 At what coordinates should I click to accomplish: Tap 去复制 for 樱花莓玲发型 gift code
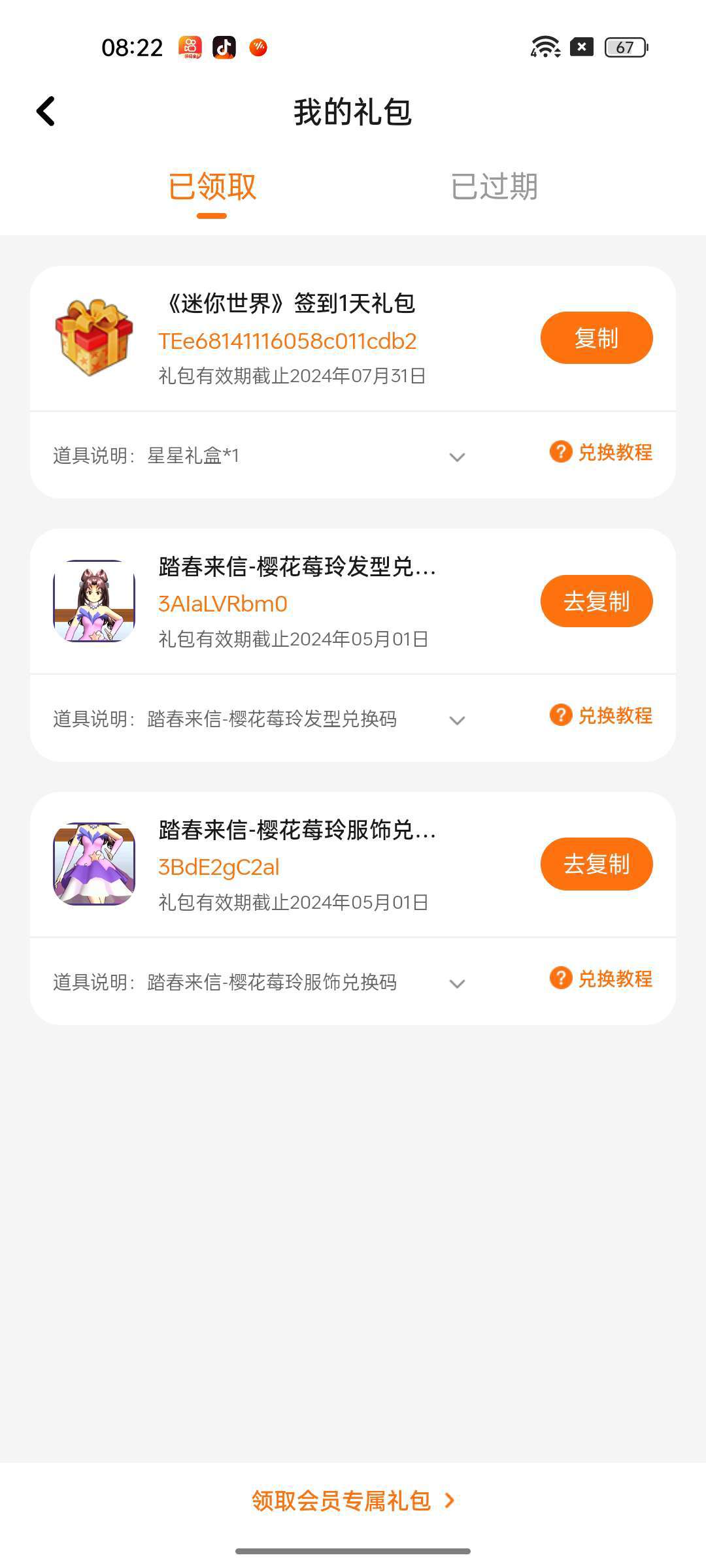[596, 601]
